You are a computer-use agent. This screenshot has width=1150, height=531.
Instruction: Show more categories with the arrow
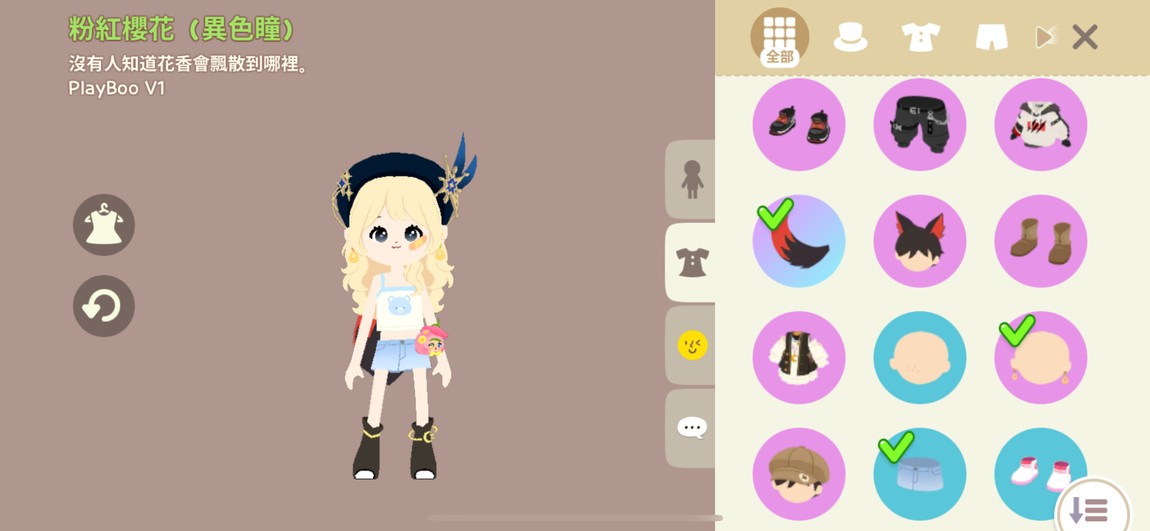coord(1044,38)
